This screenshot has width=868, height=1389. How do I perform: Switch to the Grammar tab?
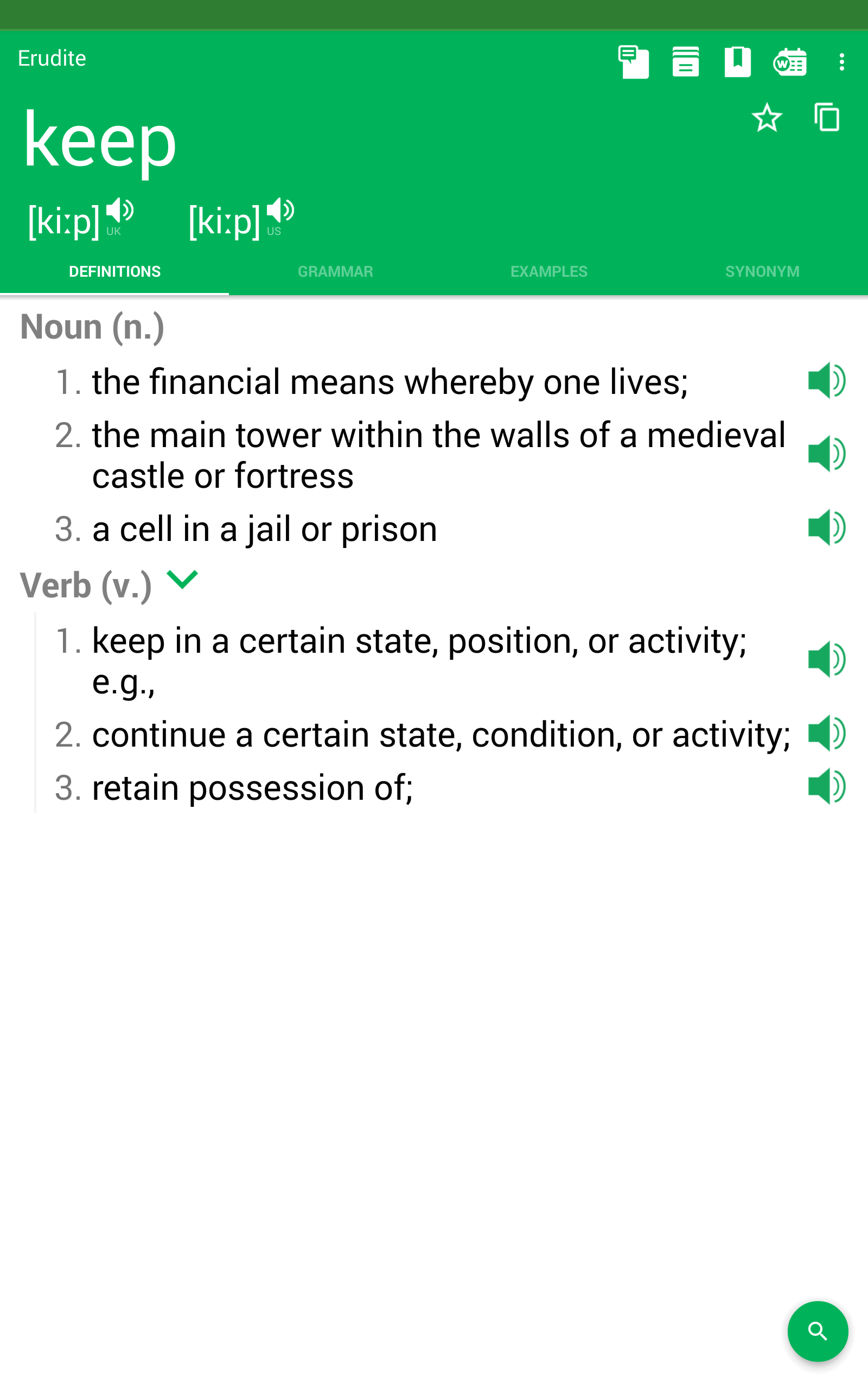click(x=335, y=271)
